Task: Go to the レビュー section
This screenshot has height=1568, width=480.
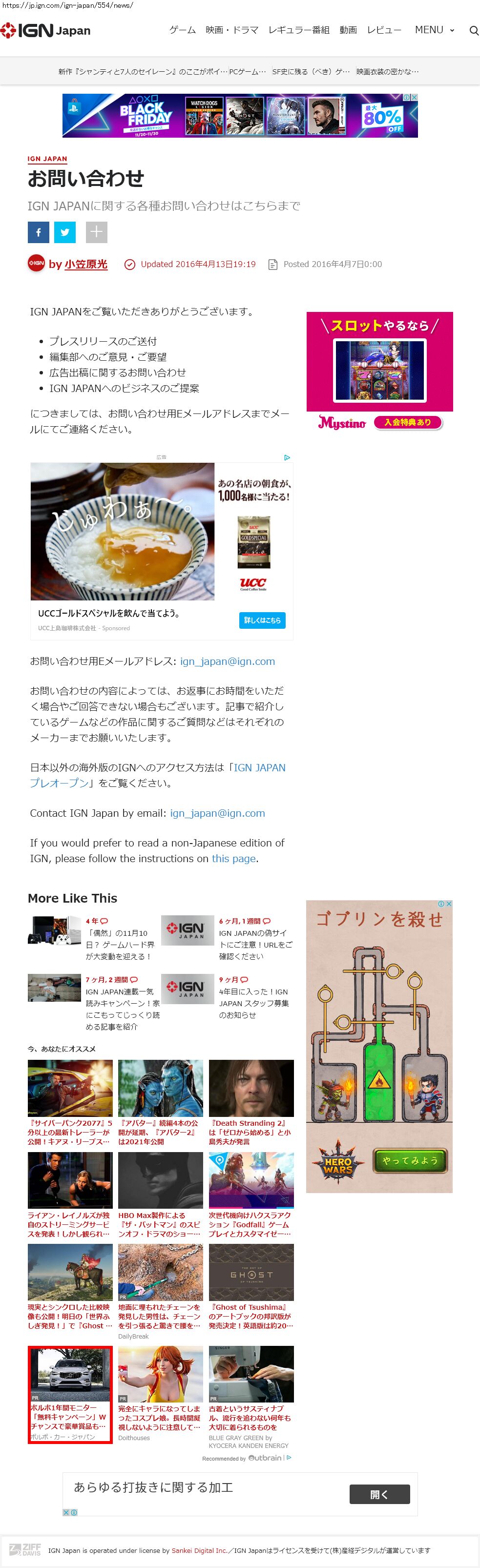Action: pyautogui.click(x=384, y=30)
